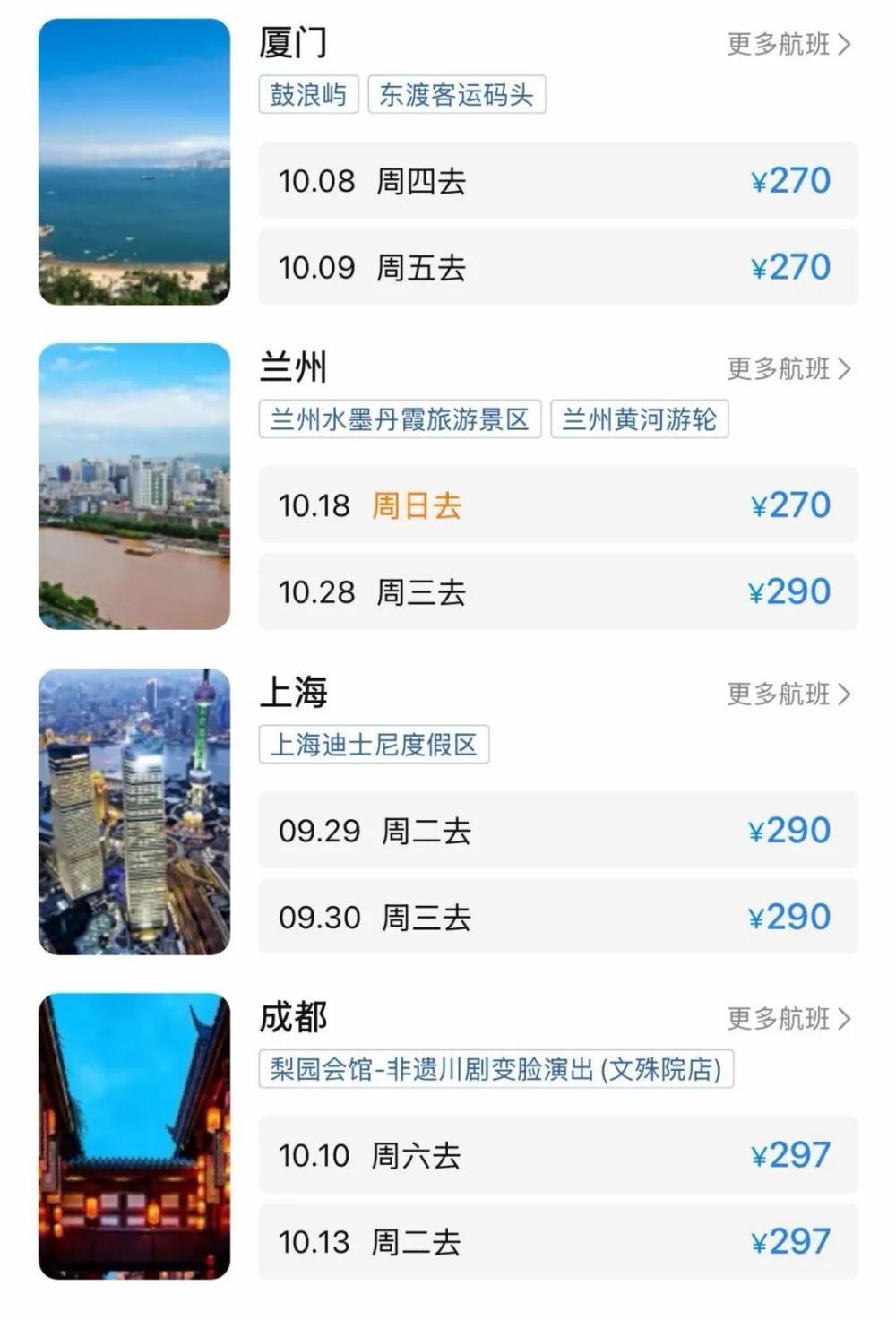Open the 成都 destination photo

[x=134, y=1136]
